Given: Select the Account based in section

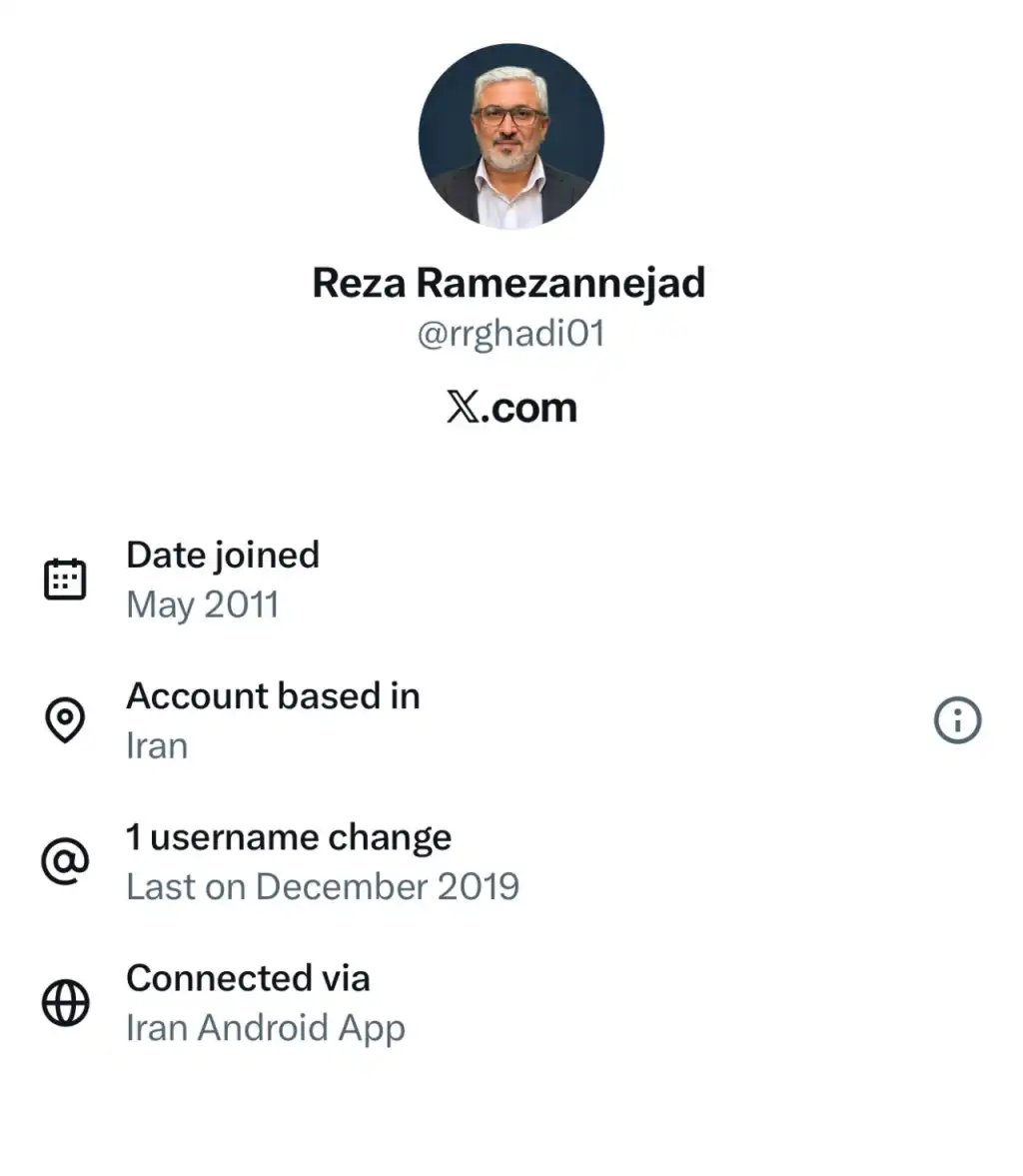Looking at the screenshot, I should click(x=273, y=696).
